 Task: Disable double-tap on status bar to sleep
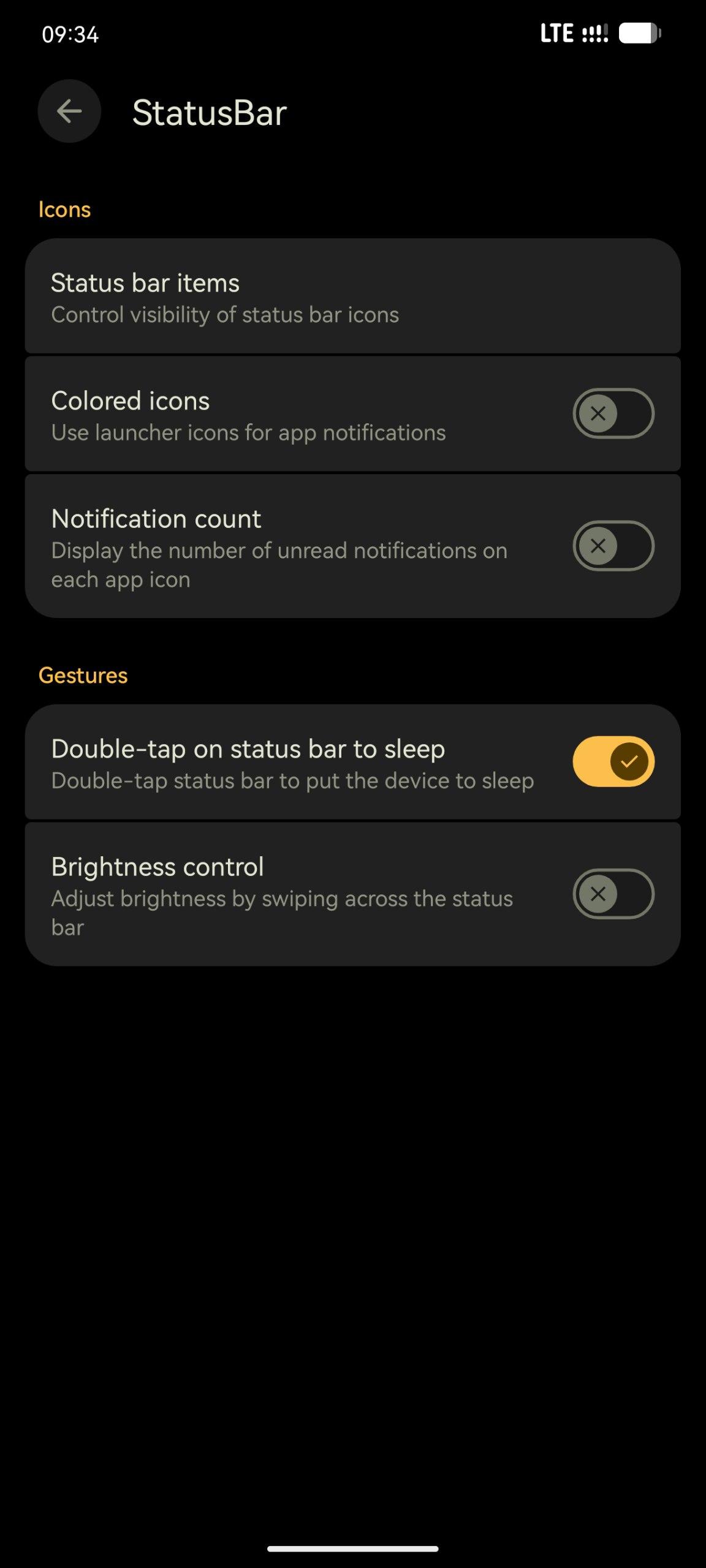tap(613, 761)
